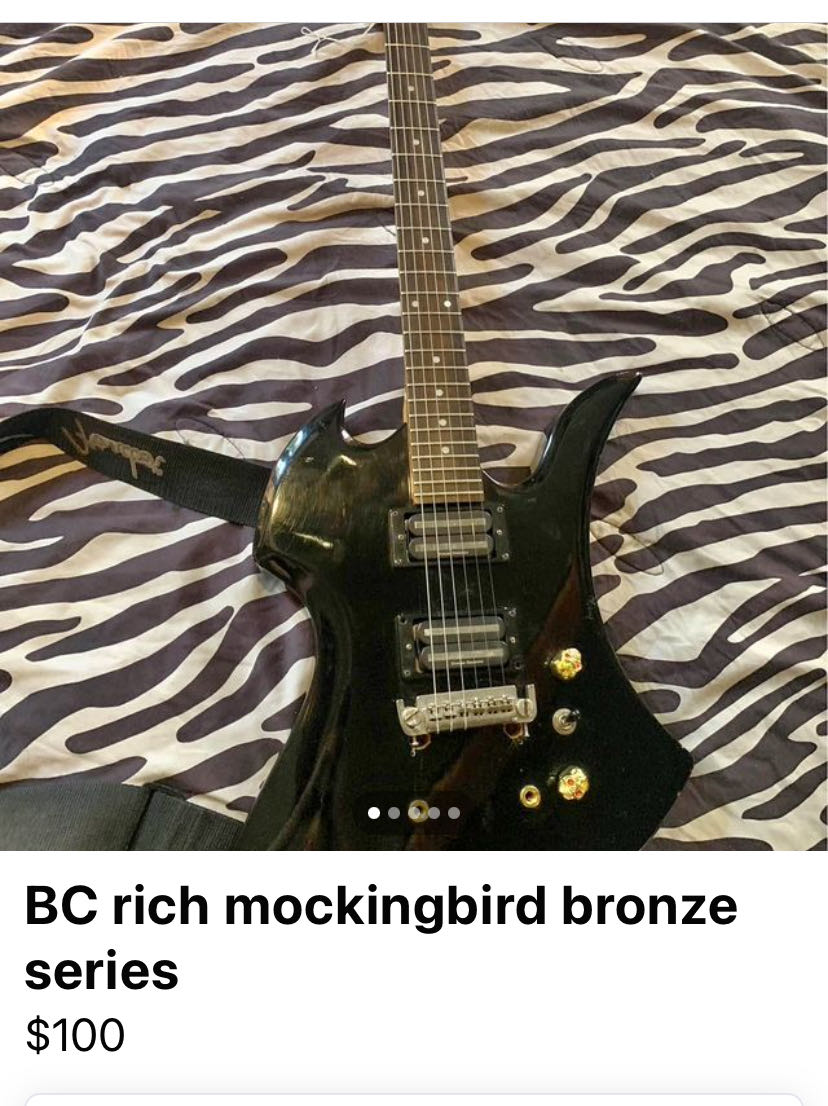Click the rightmost dot in the photo indicator
Viewport: 828px width, 1106px height.
[x=454, y=813]
